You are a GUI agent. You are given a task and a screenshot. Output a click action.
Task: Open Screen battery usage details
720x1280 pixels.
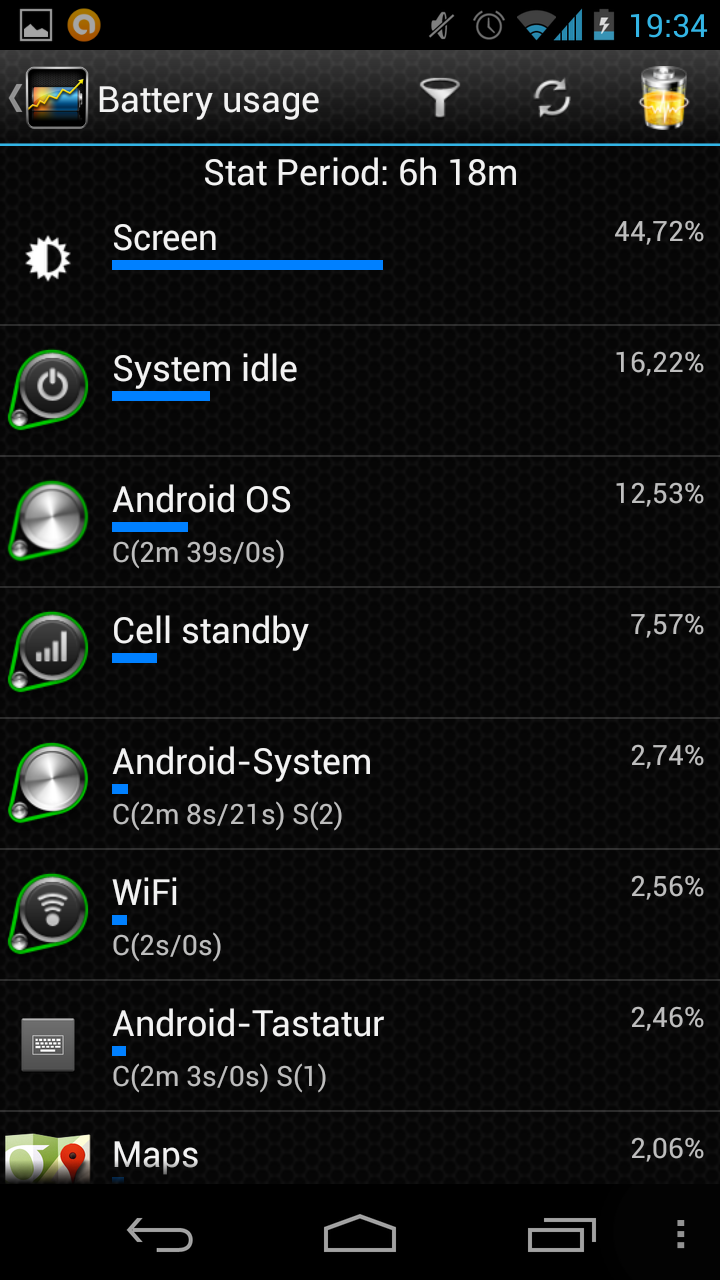pos(360,260)
